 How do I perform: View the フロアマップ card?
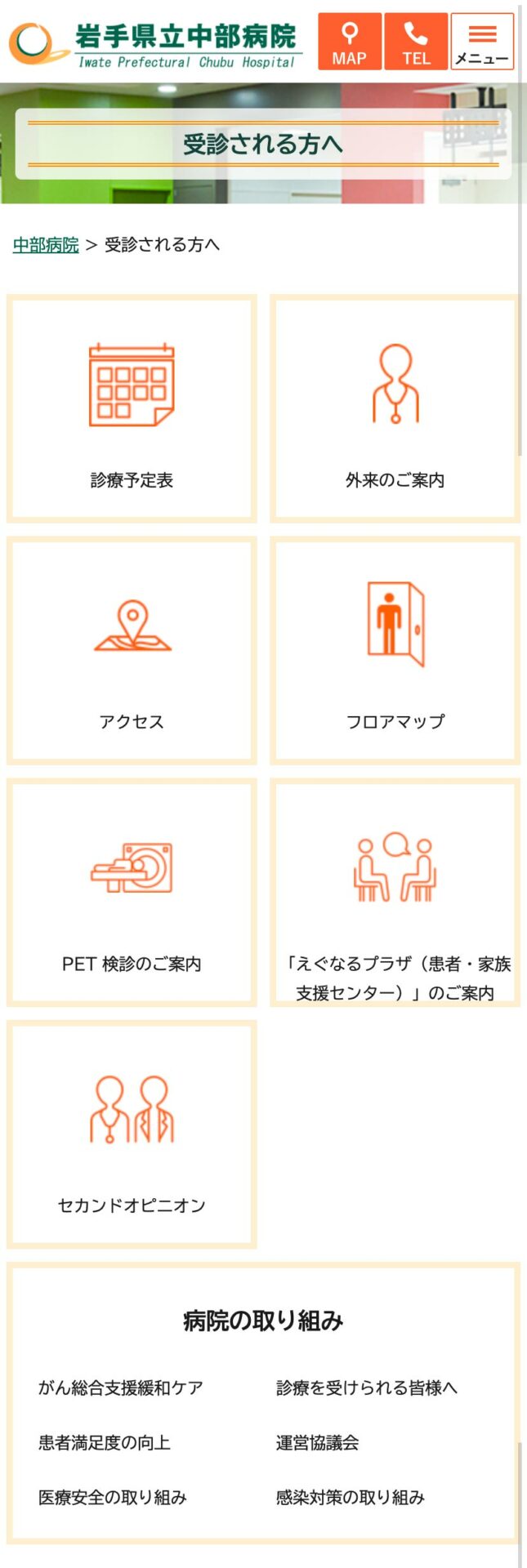point(395,650)
